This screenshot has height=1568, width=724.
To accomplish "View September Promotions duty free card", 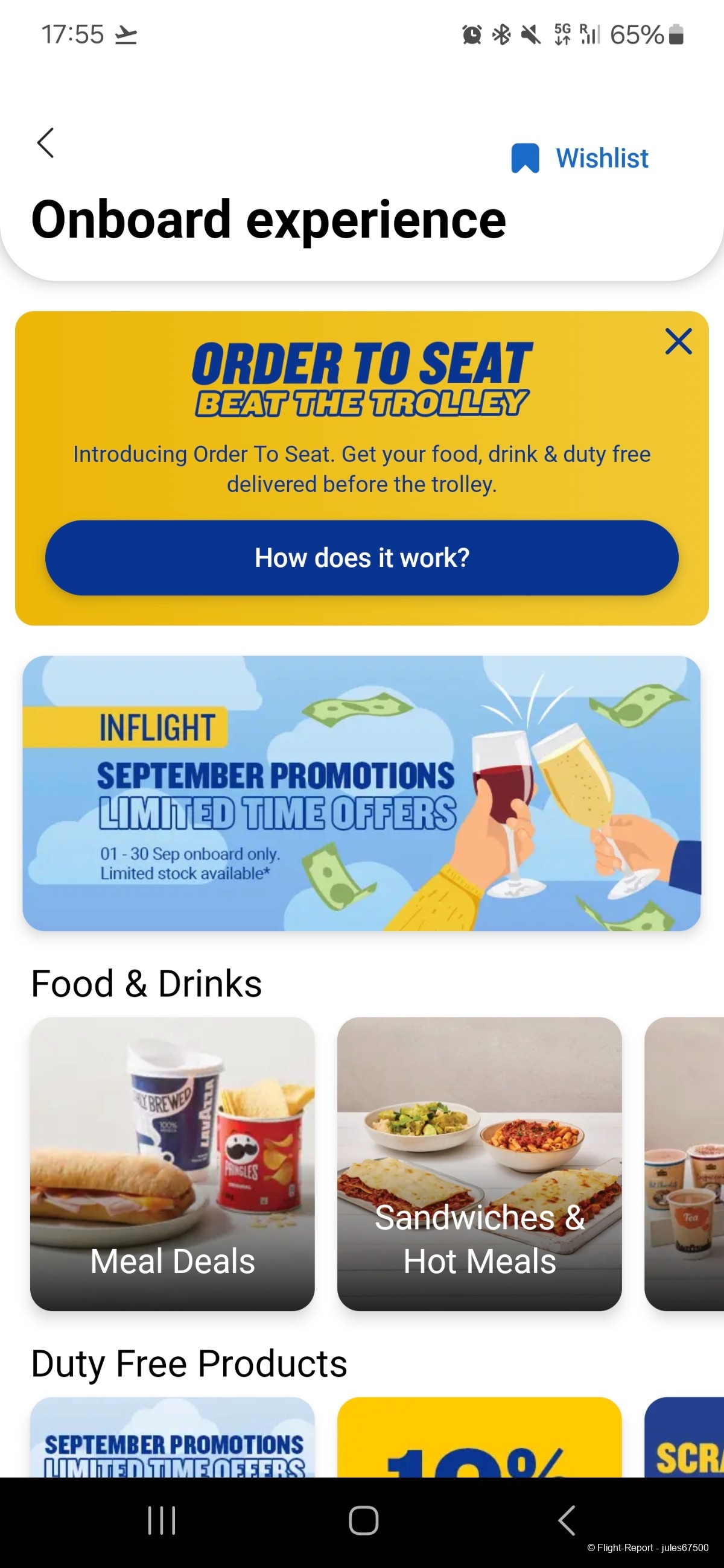I will tap(173, 1440).
